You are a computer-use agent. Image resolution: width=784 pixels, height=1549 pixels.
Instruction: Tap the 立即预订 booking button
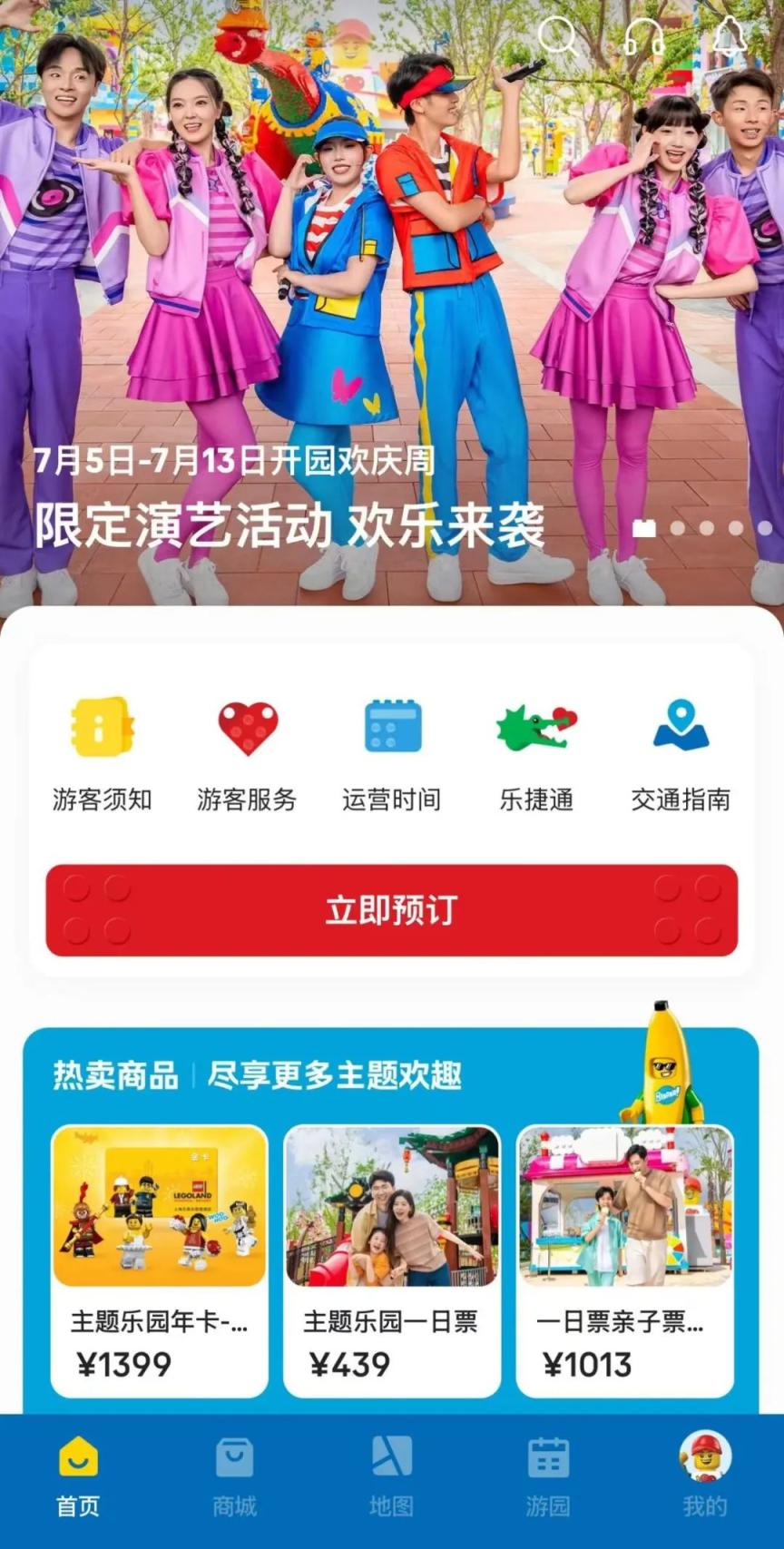pyautogui.click(x=392, y=910)
